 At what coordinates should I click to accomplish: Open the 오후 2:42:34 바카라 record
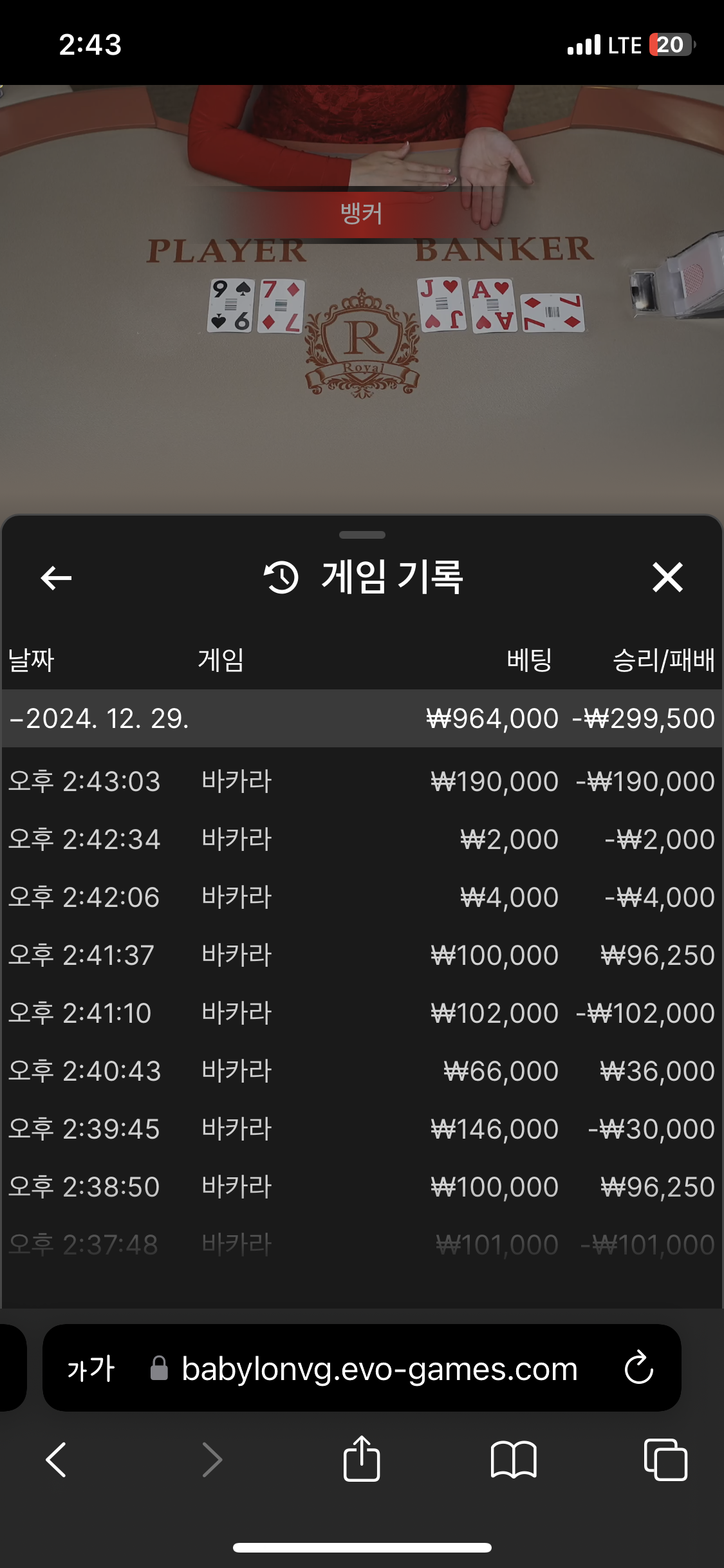pyautogui.click(x=360, y=839)
